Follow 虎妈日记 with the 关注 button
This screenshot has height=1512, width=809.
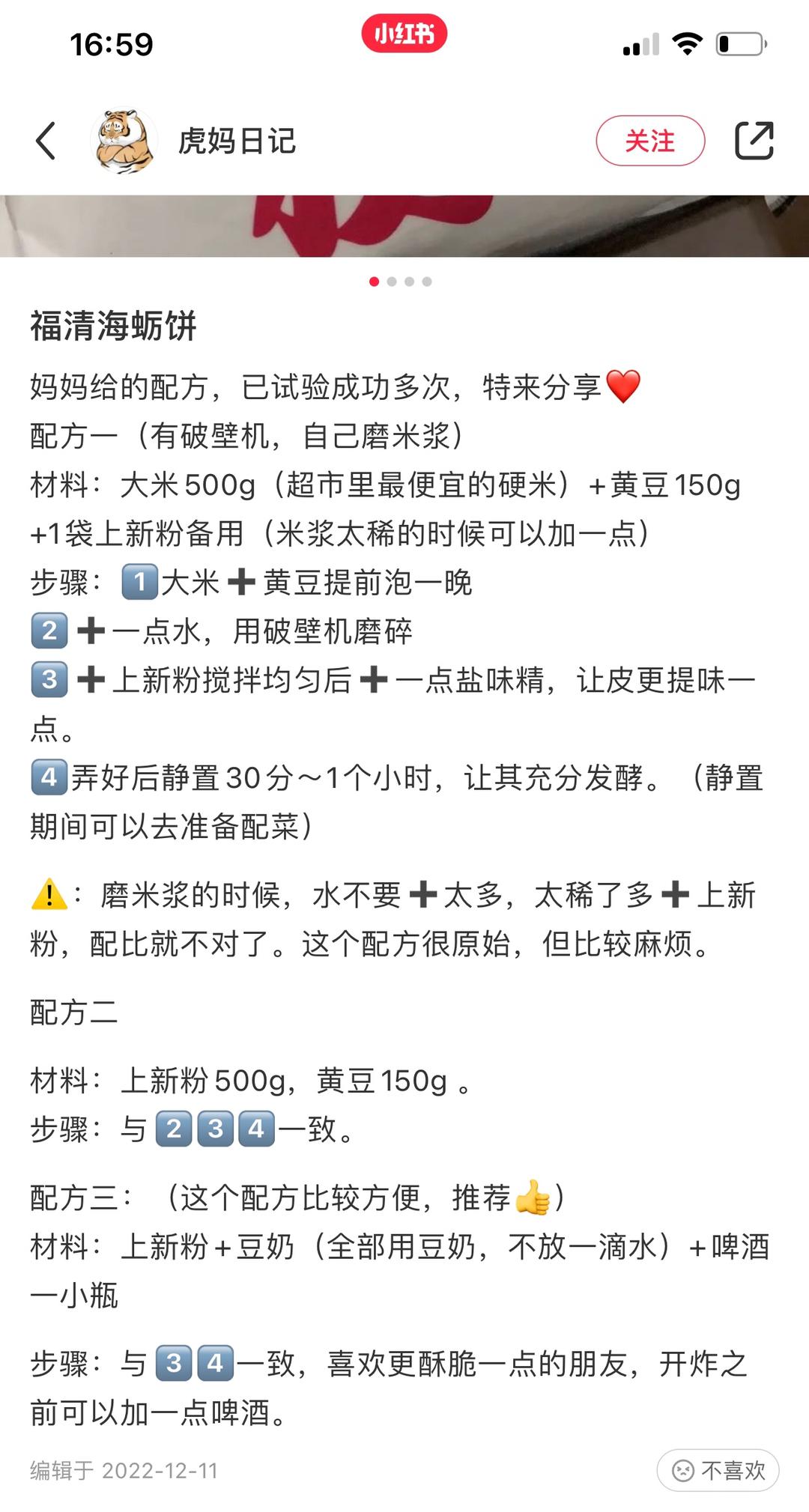pos(649,141)
